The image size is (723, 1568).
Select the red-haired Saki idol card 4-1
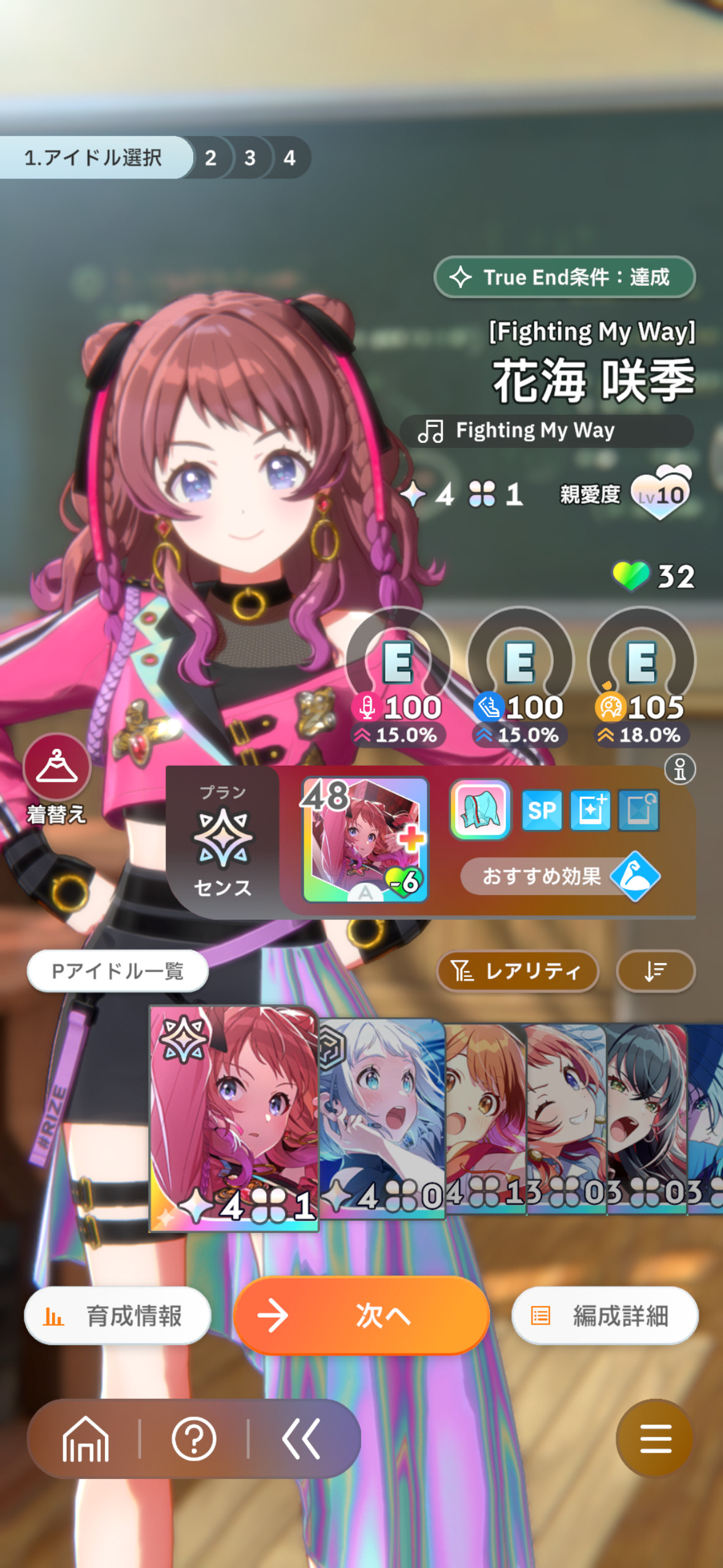(x=234, y=1118)
